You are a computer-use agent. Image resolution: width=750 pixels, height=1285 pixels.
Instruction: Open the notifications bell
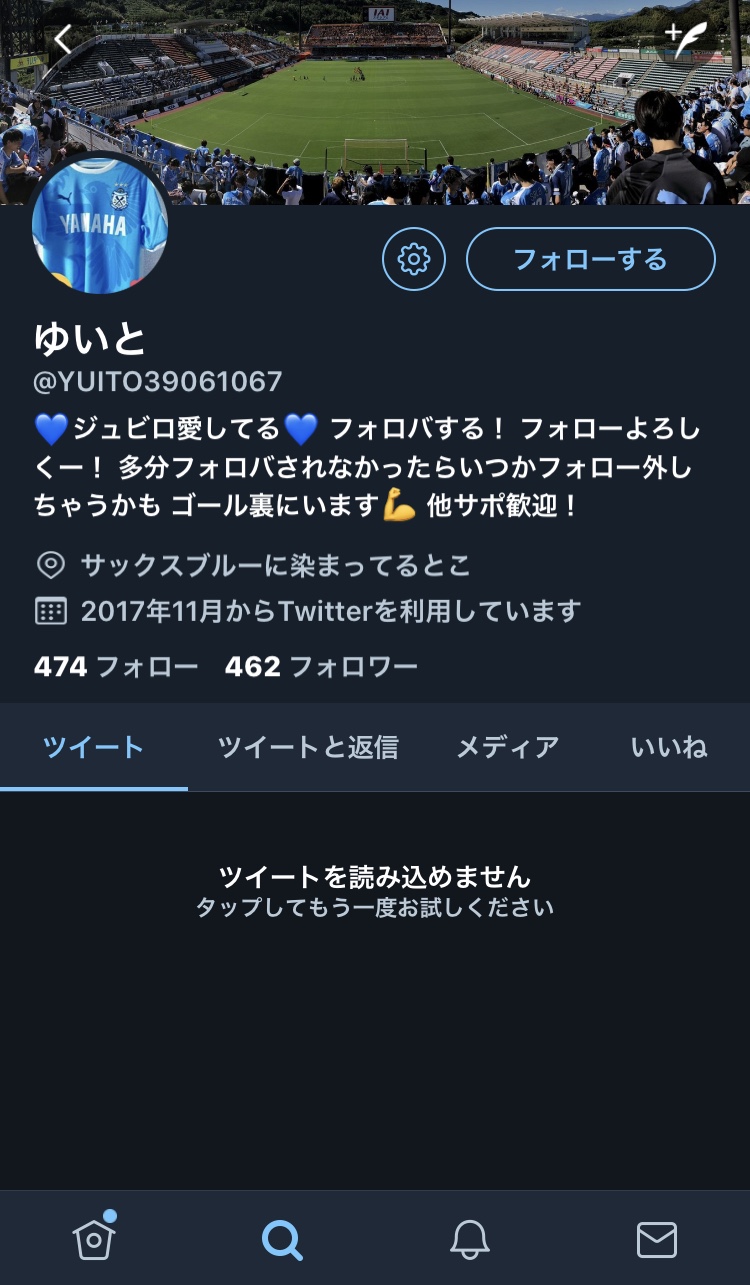[469, 1240]
